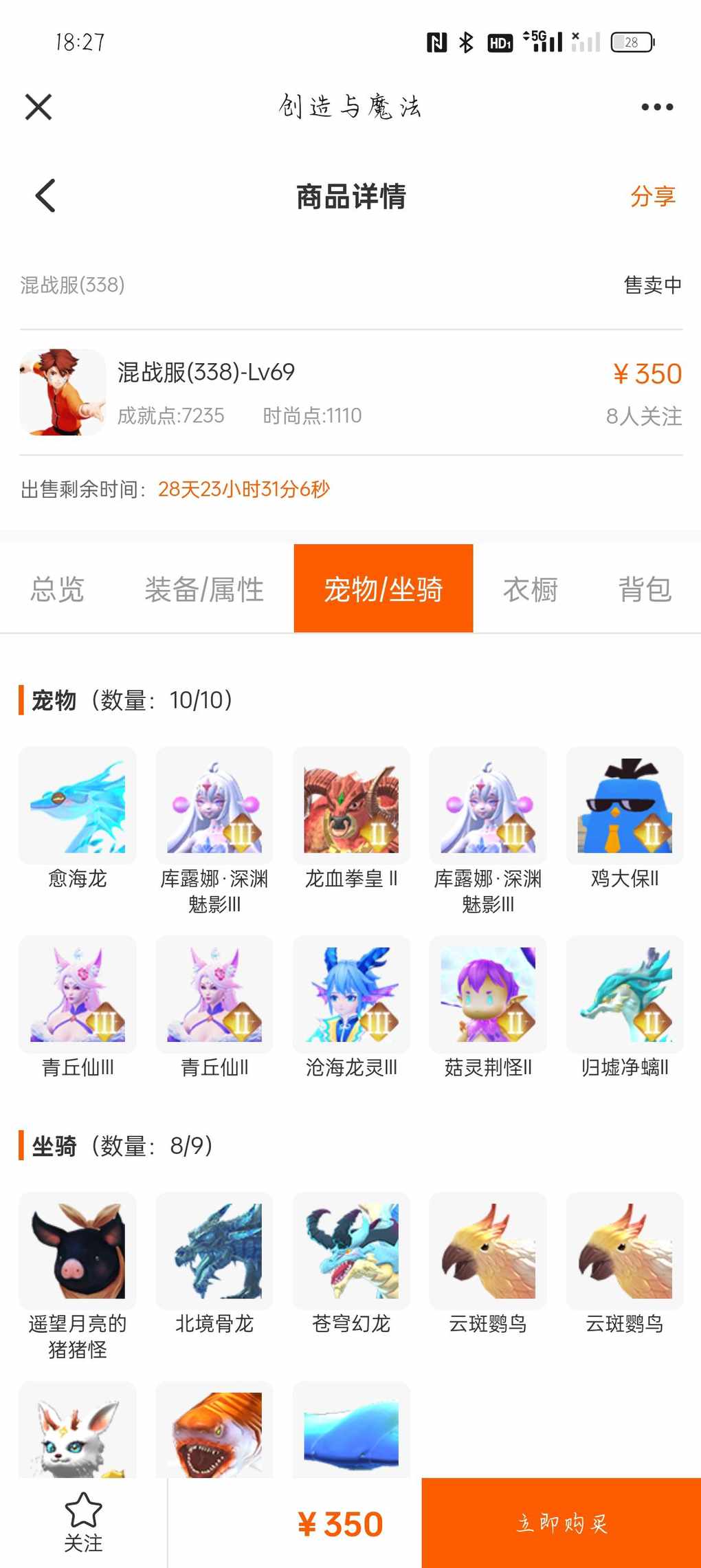View the 鸡大保II pet
Image resolution: width=701 pixels, height=1568 pixels.
pos(625,806)
